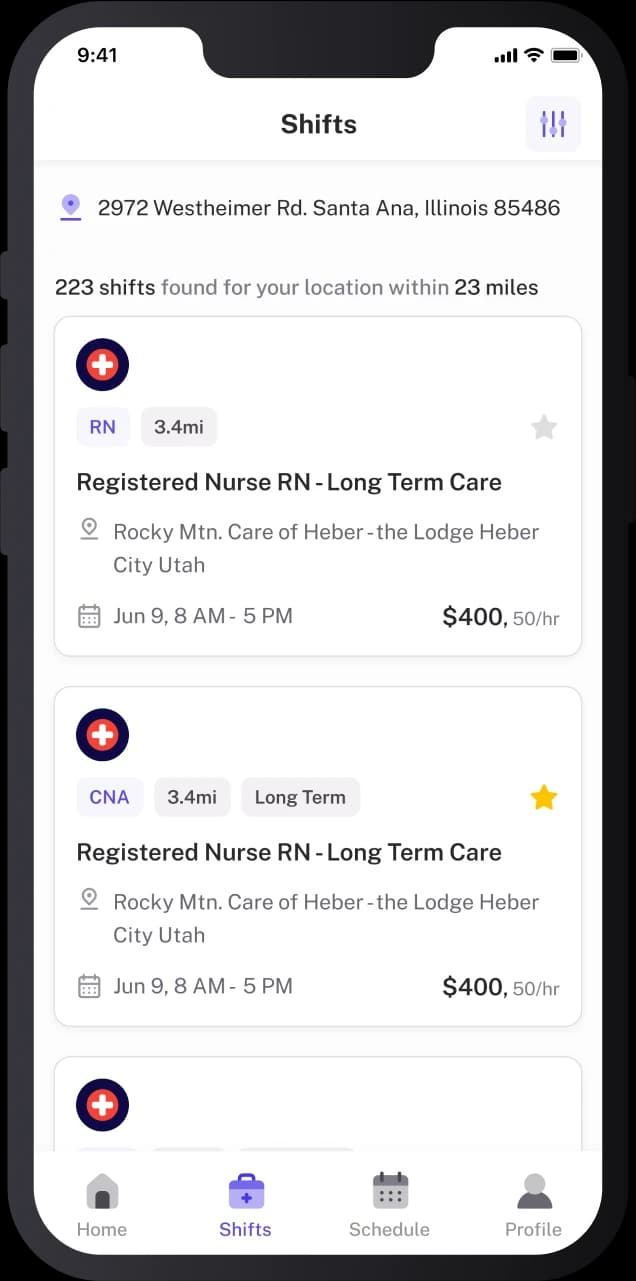This screenshot has width=636, height=1281.
Task: Go to the Home tab
Action: pos(102,1206)
